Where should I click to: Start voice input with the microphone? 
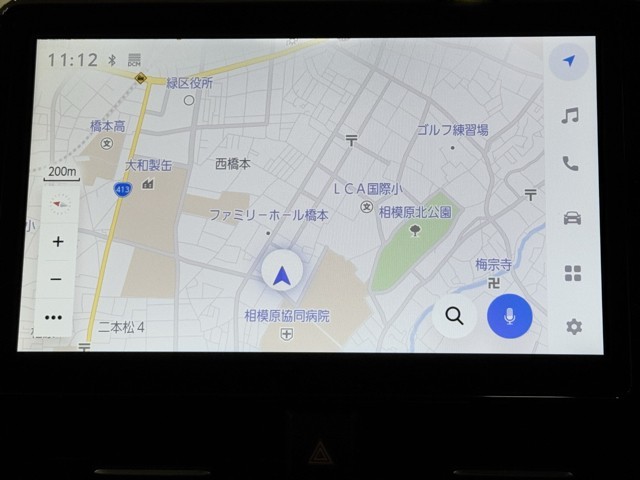(510, 316)
